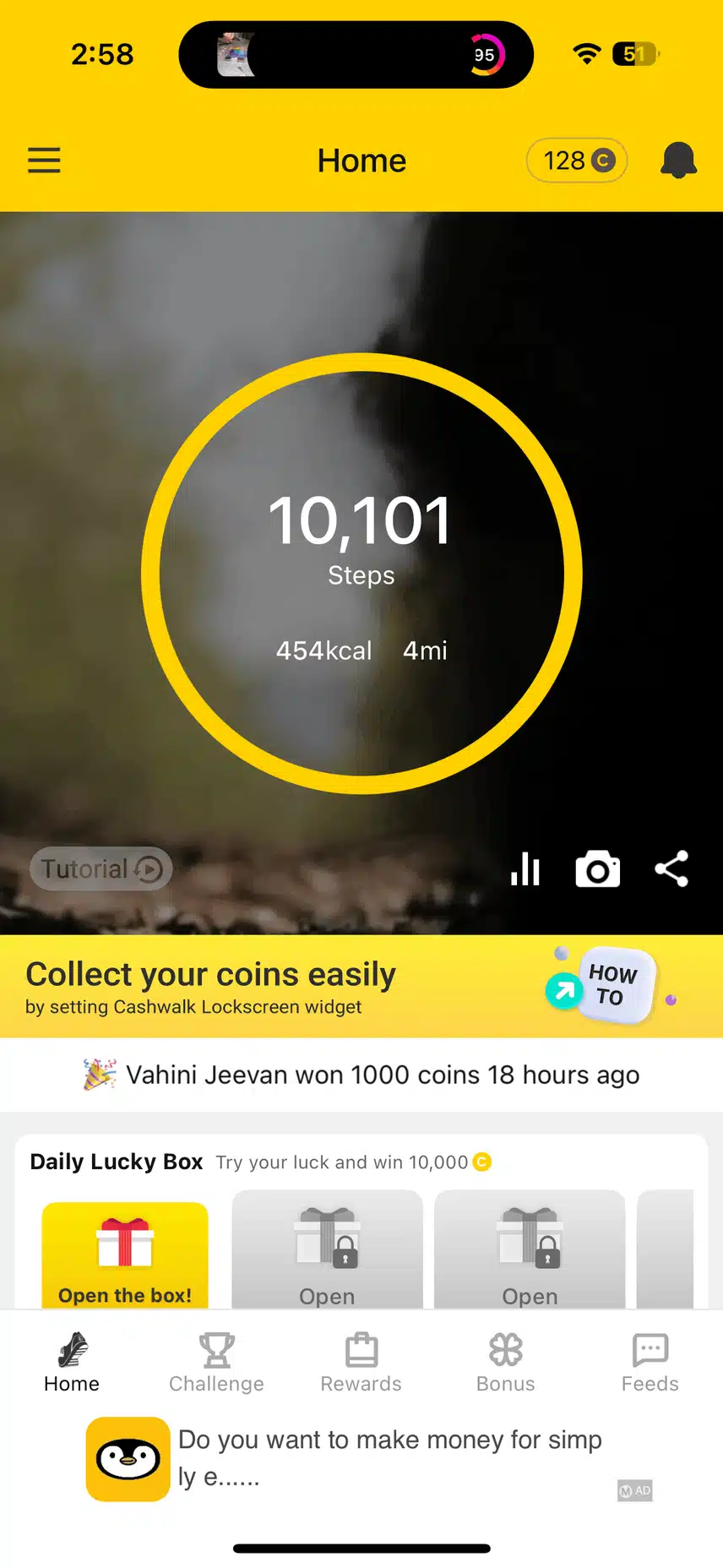Go to the Rewards tab

point(361,1362)
